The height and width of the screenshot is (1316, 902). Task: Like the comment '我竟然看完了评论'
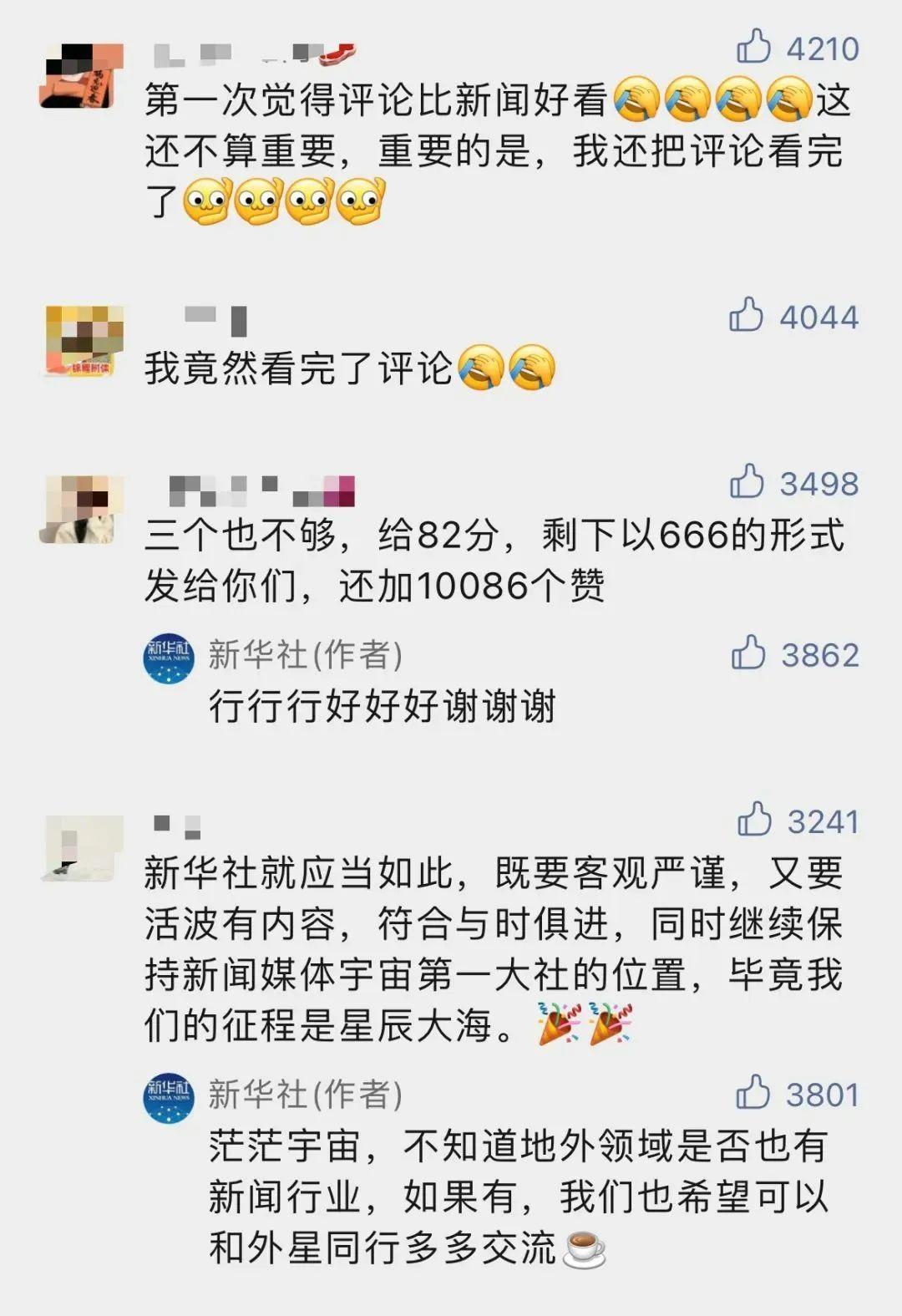746,315
